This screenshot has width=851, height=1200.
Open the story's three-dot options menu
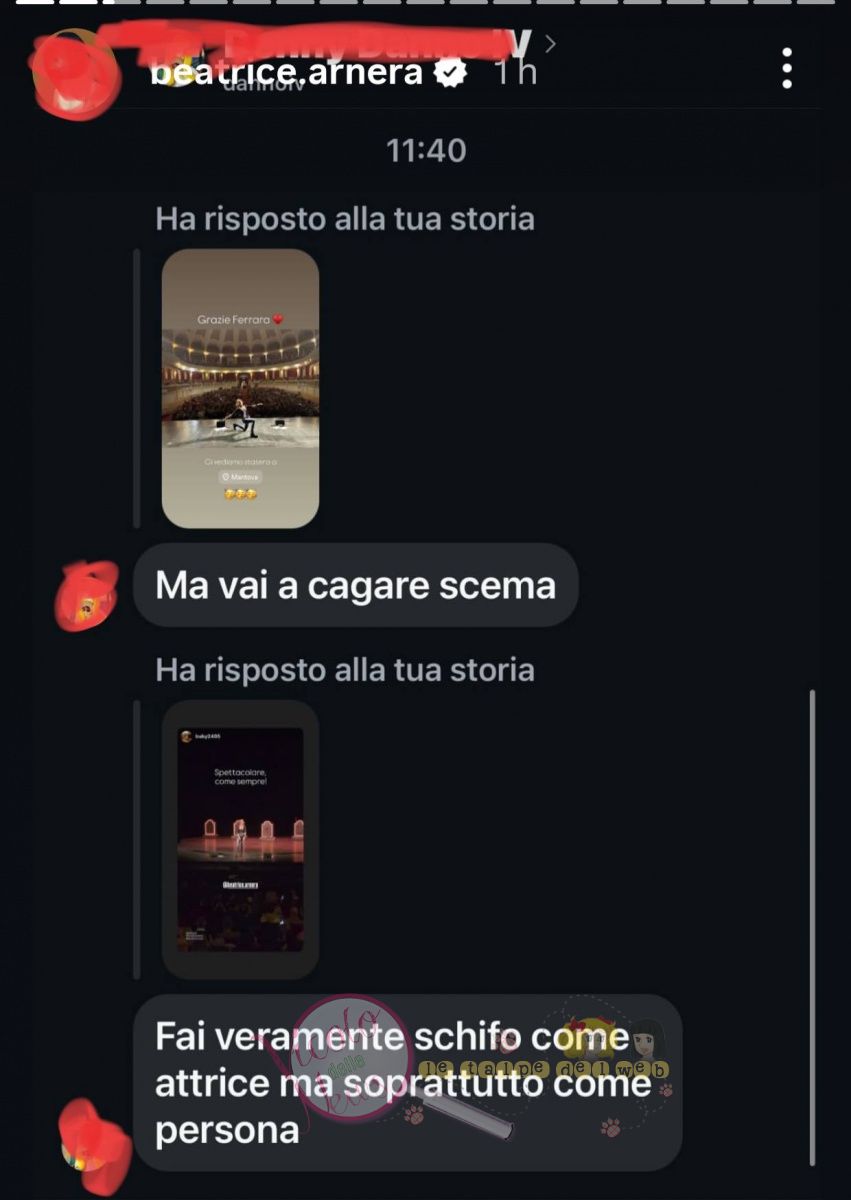pos(787,68)
